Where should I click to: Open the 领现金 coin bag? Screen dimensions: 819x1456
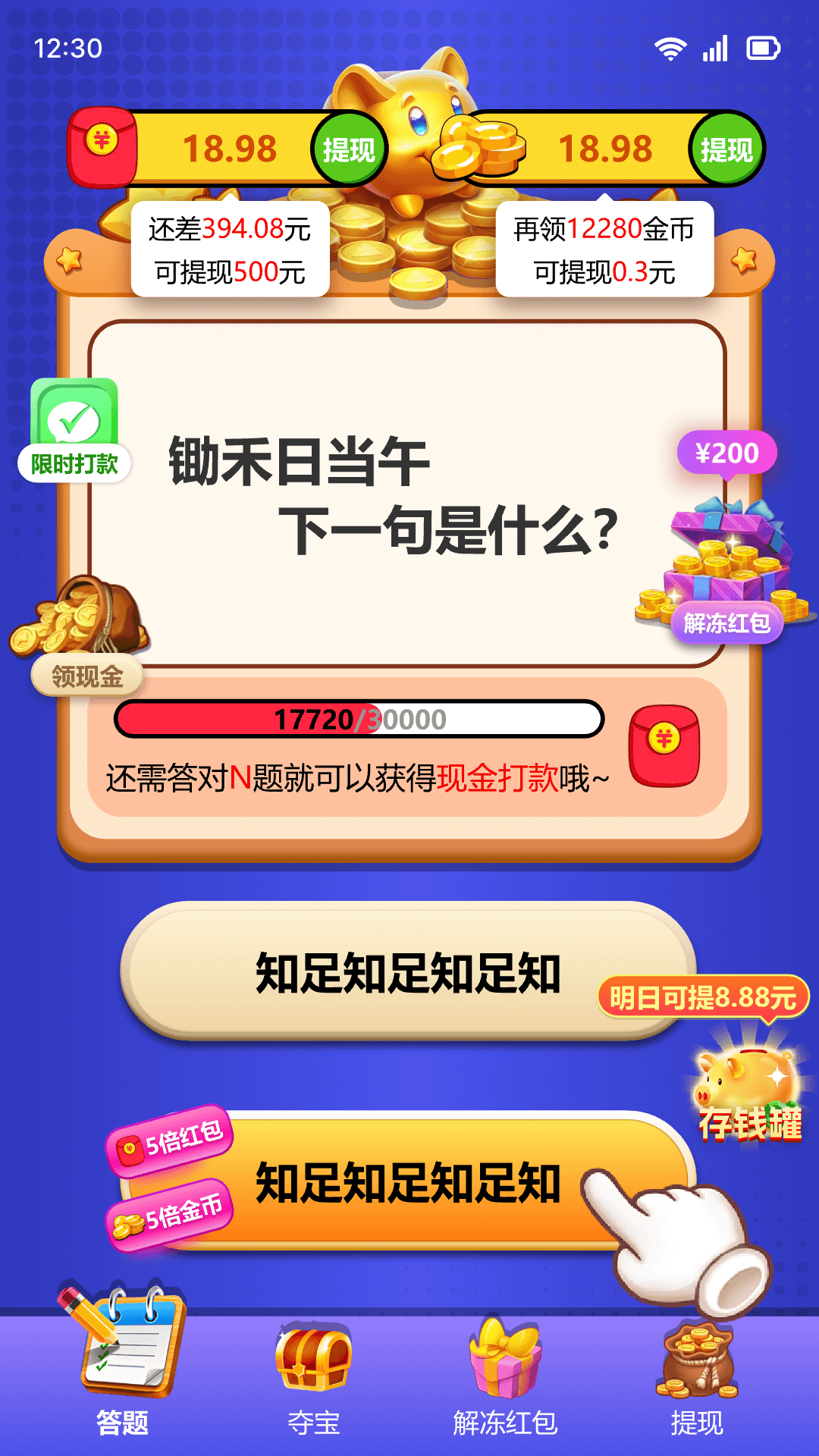tap(82, 631)
